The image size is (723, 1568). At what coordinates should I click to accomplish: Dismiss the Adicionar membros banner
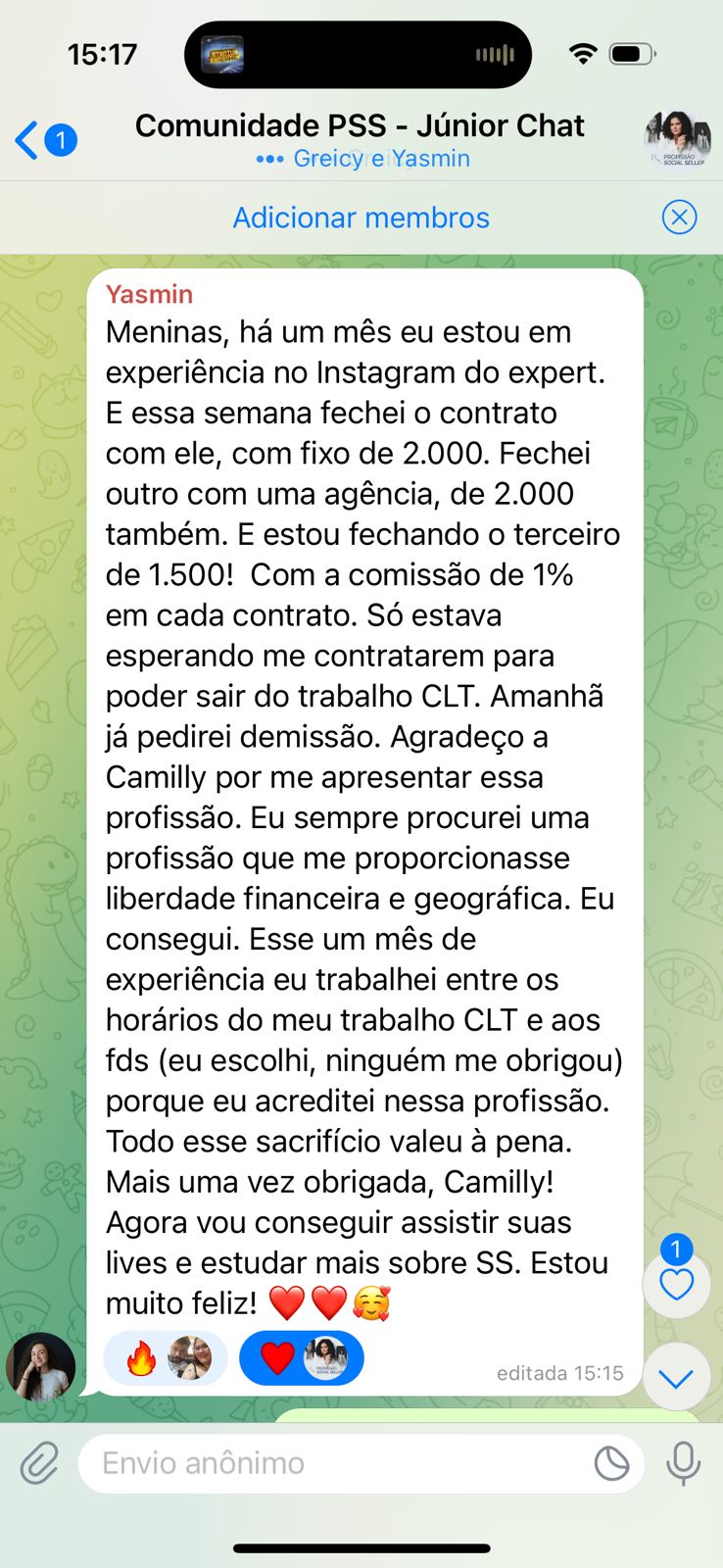(679, 217)
